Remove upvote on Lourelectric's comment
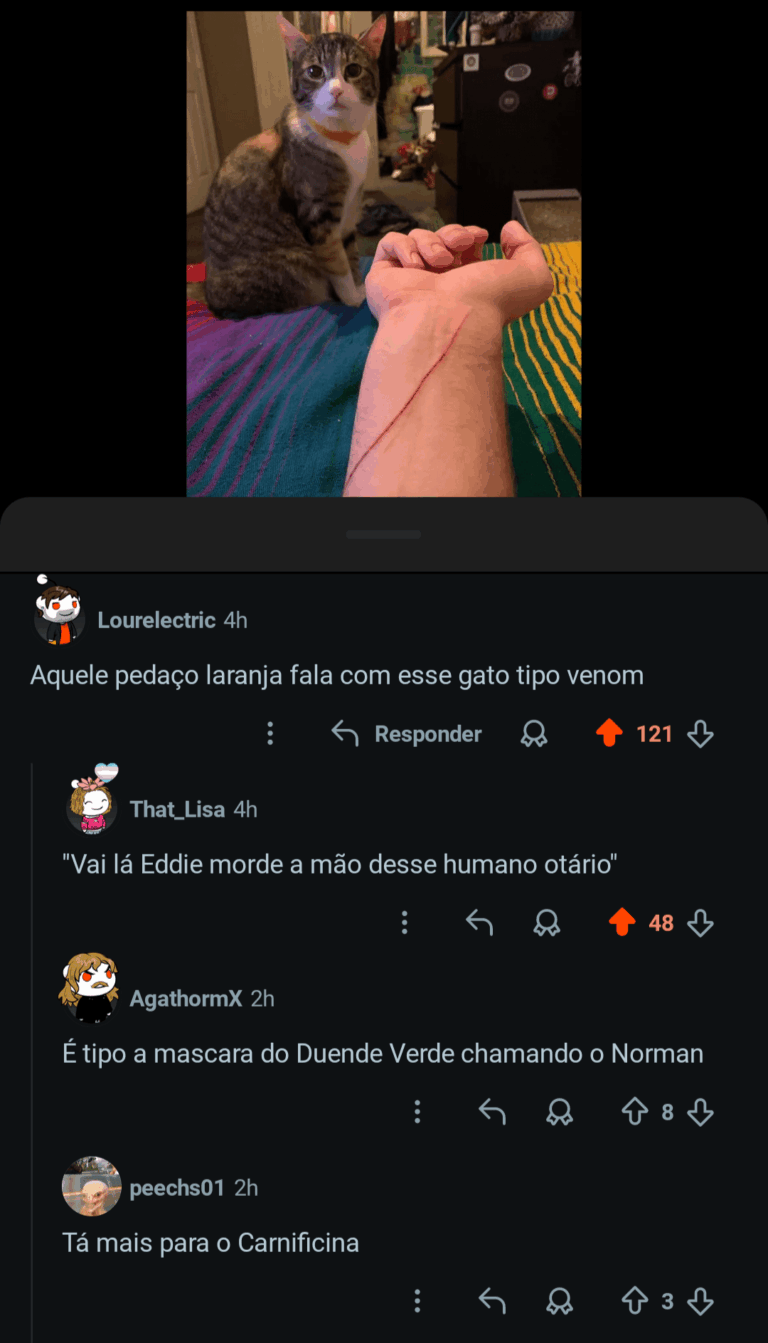Image resolution: width=768 pixels, height=1343 pixels. coord(609,734)
